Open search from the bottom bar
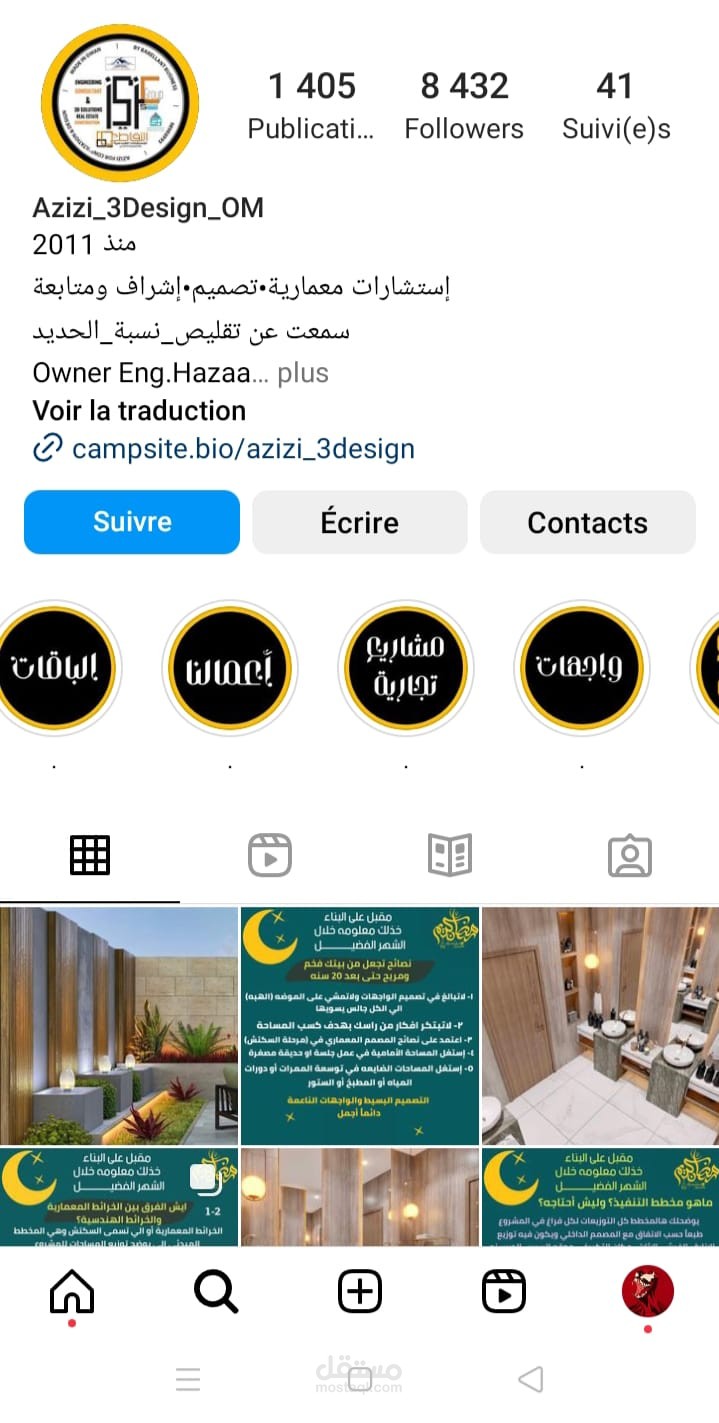The image size is (719, 1423). 216,1292
